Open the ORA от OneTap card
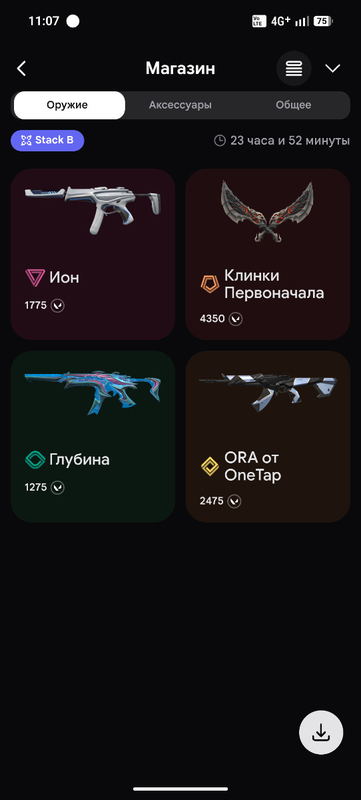The width and height of the screenshot is (361, 800). [268, 436]
